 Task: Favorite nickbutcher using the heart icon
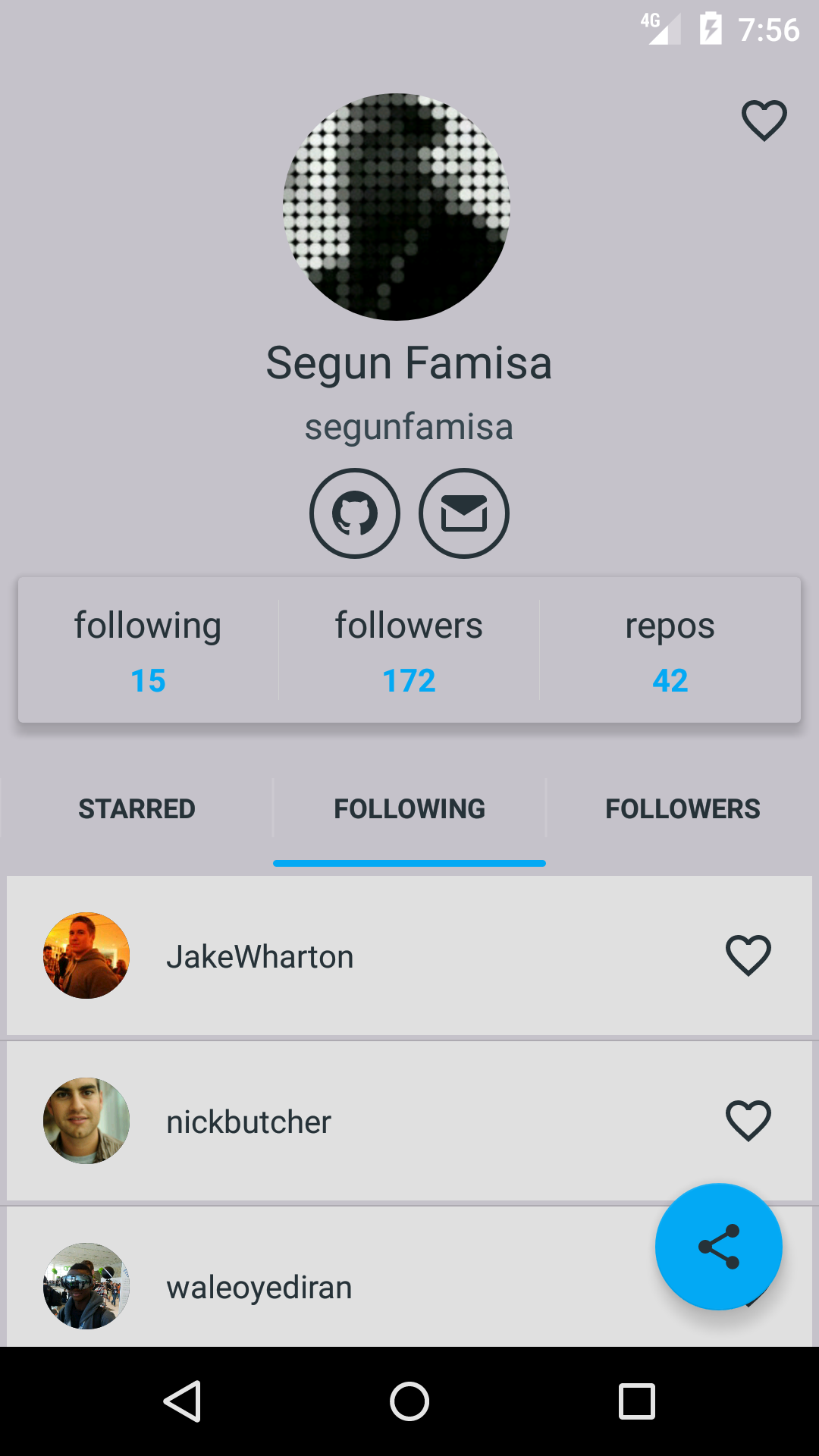[747, 1120]
